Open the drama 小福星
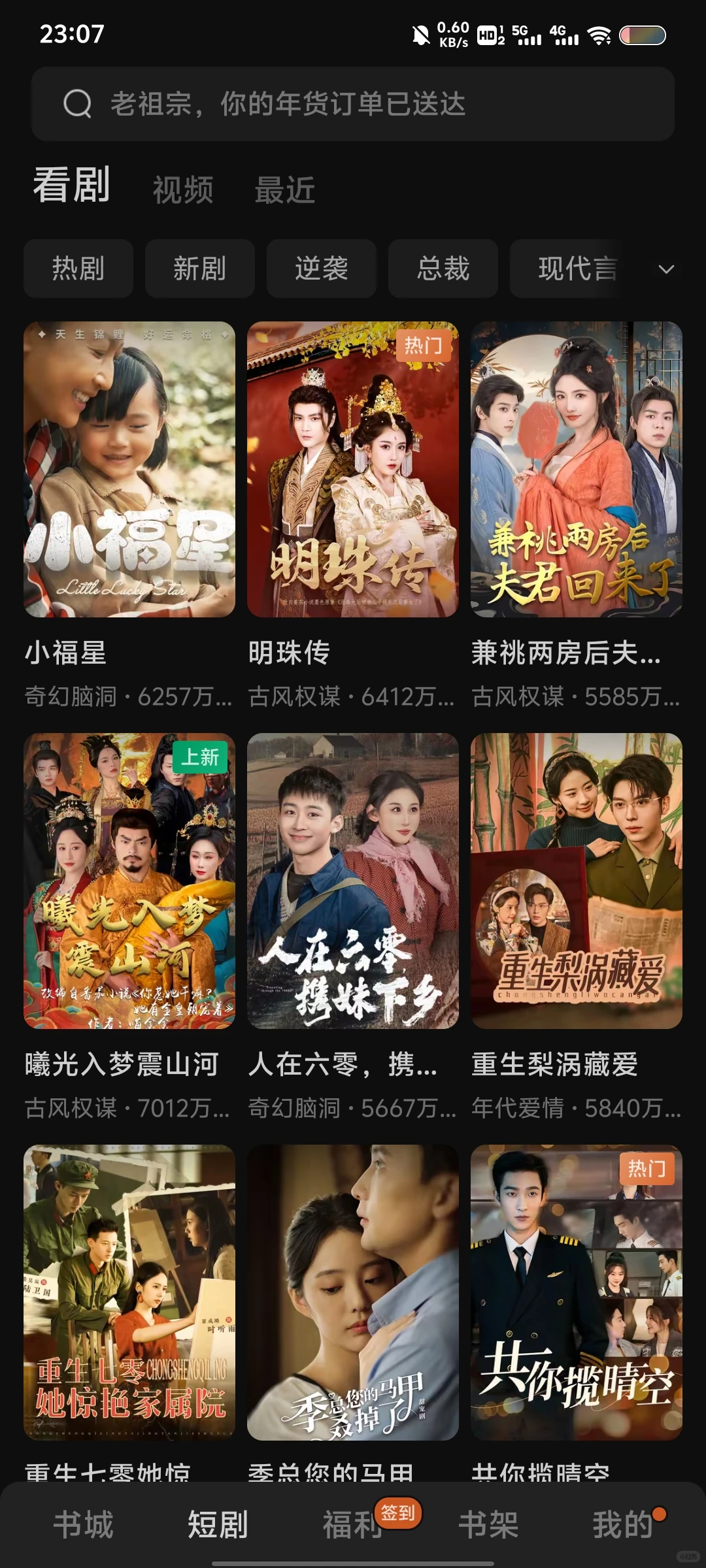Image resolution: width=706 pixels, height=1568 pixels. tap(129, 469)
